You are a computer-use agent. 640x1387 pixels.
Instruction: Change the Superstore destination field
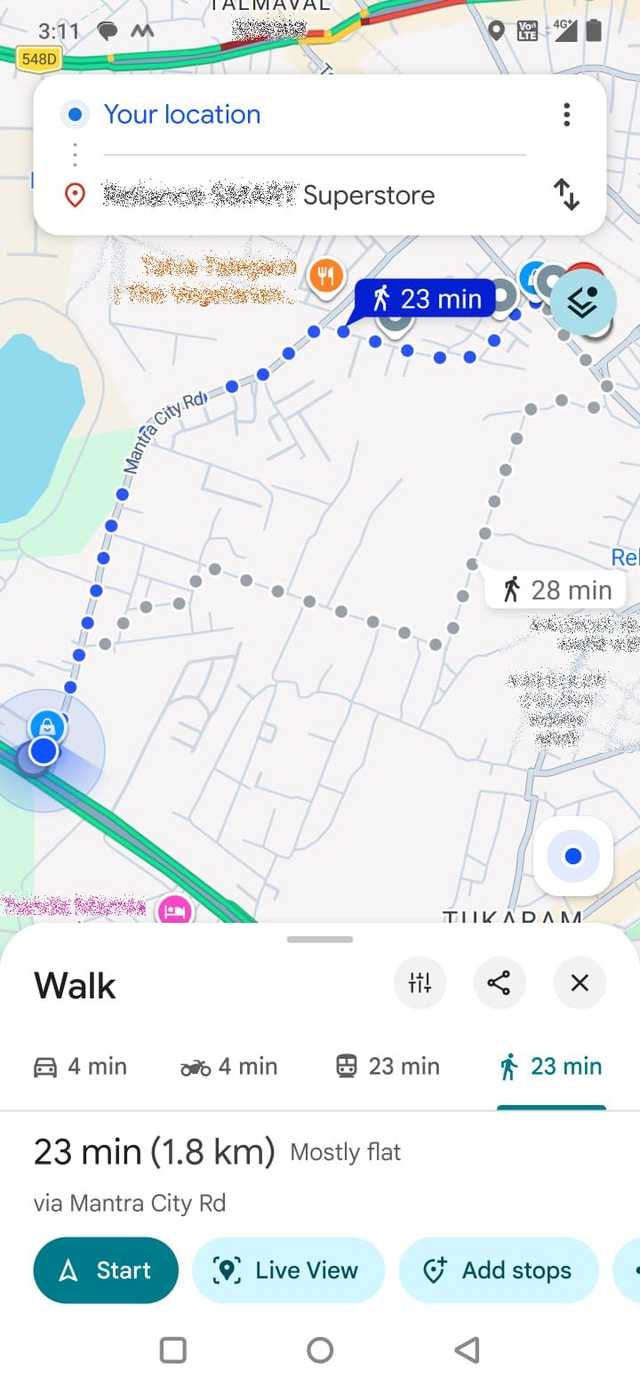pyautogui.click(x=300, y=195)
